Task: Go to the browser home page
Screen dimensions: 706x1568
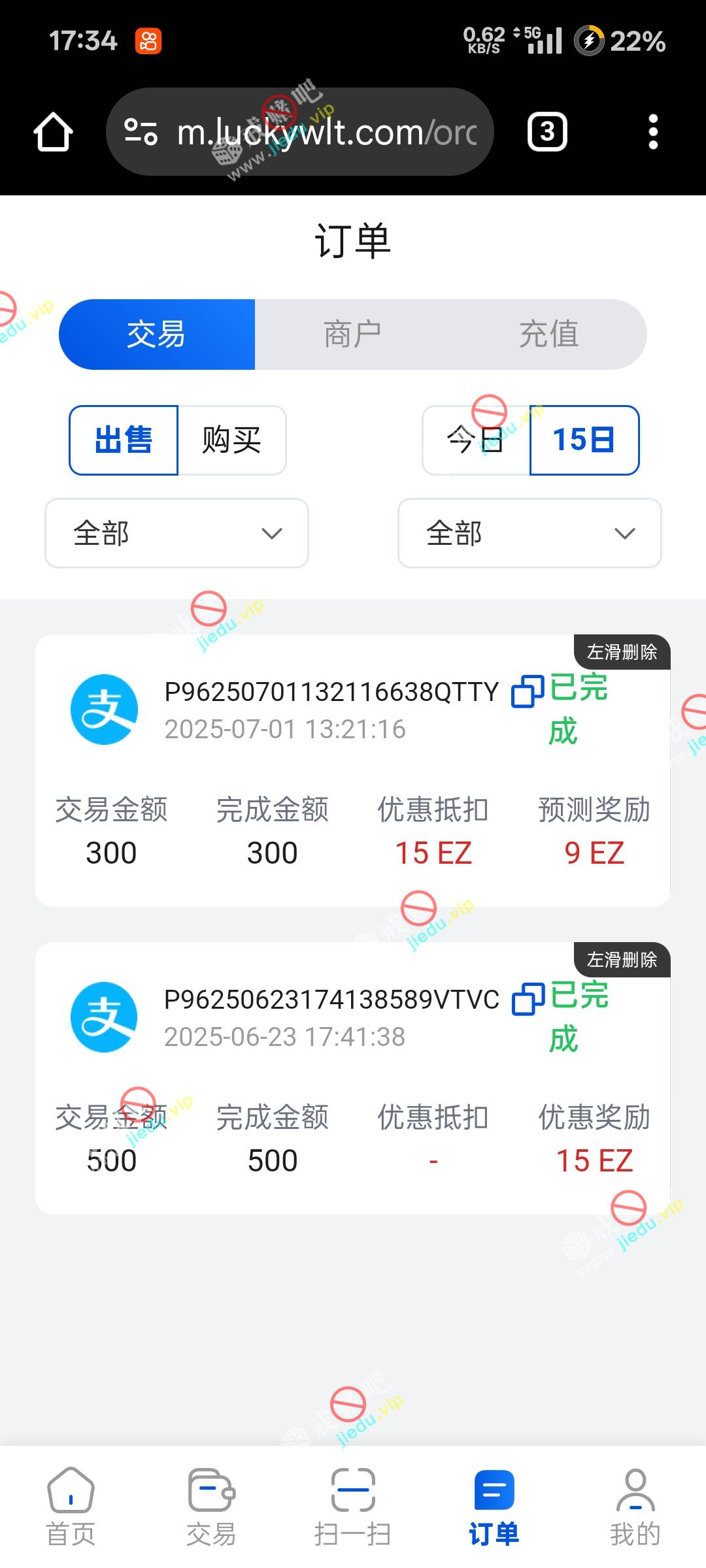Action: coord(53,132)
